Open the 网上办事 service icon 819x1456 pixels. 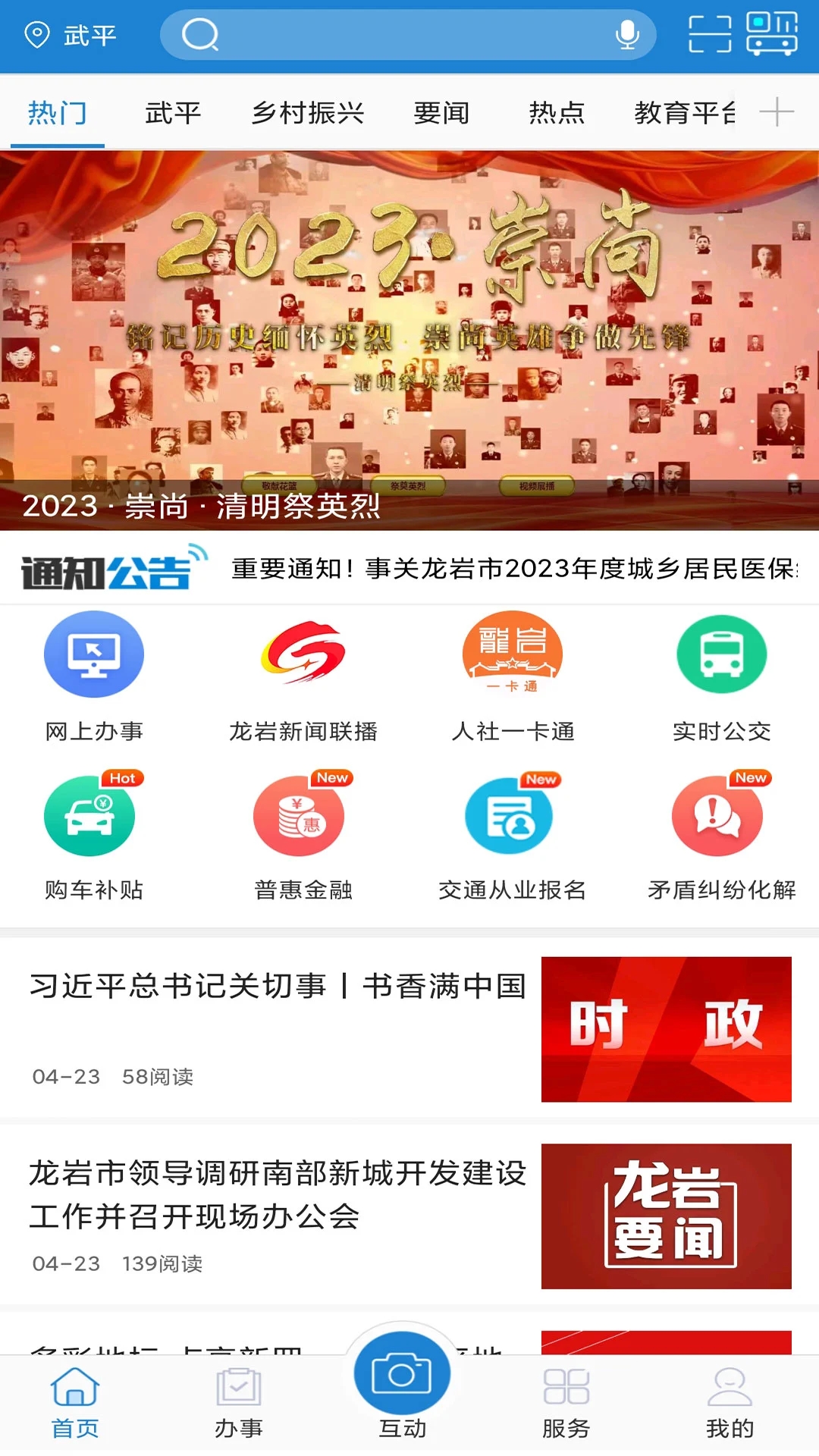tap(93, 679)
